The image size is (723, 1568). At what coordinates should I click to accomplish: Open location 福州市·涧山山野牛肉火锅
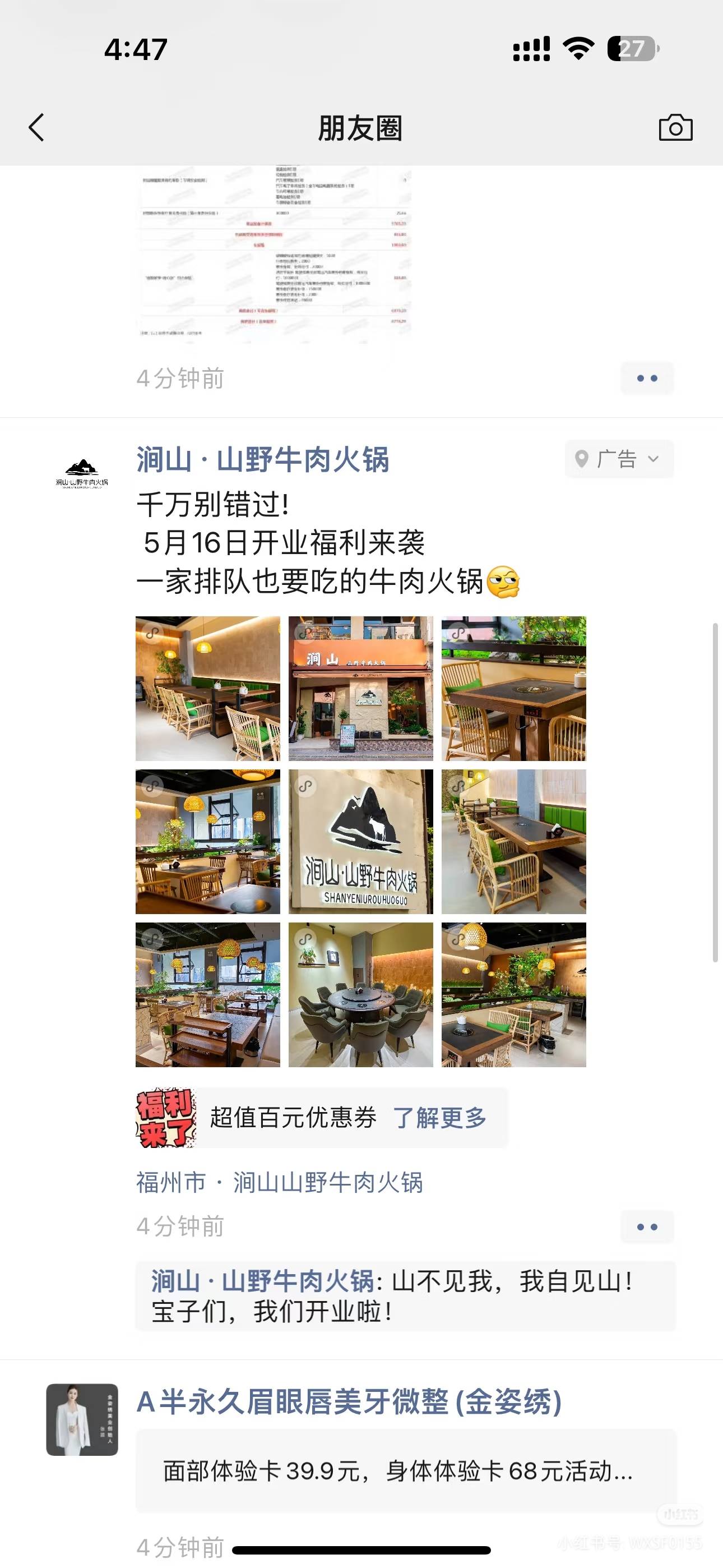click(x=279, y=1183)
